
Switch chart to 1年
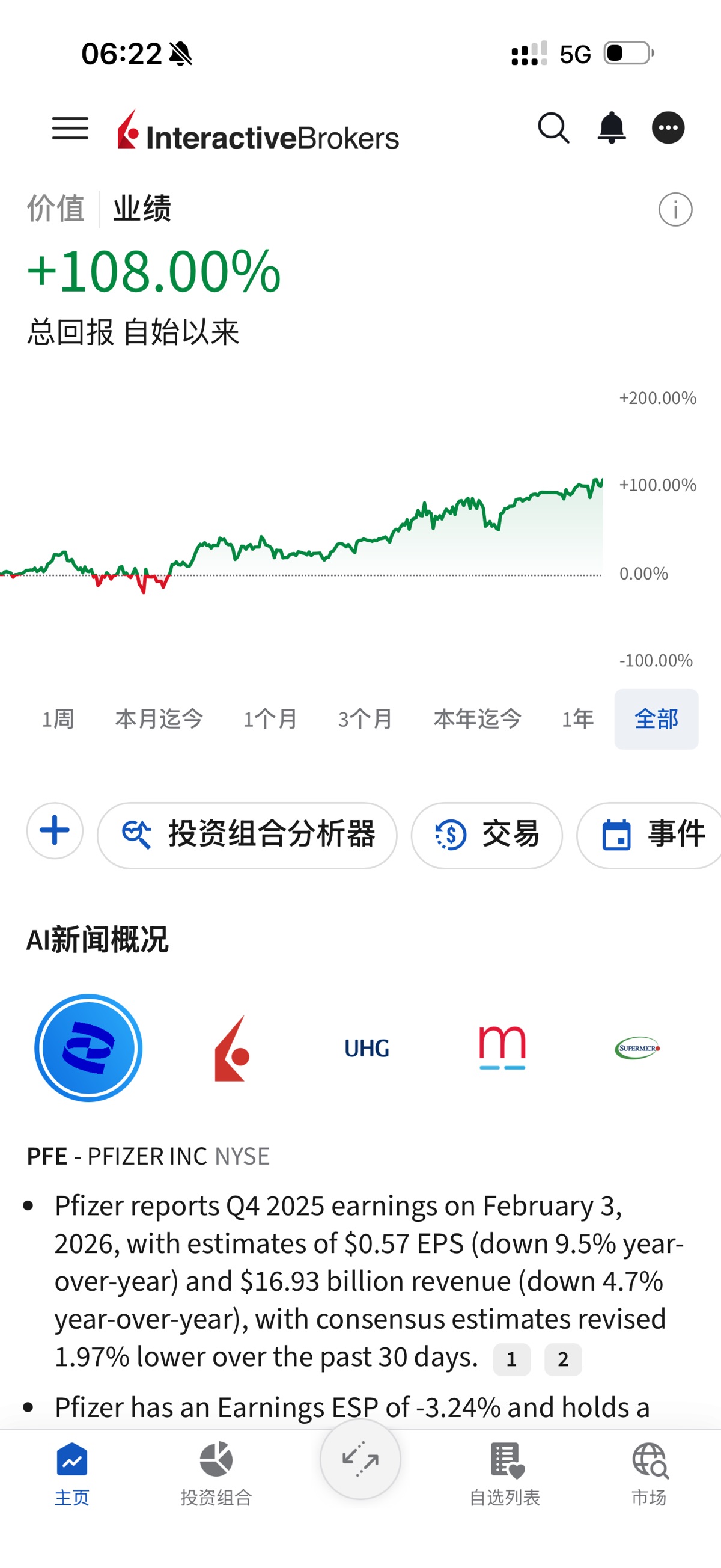click(x=577, y=719)
